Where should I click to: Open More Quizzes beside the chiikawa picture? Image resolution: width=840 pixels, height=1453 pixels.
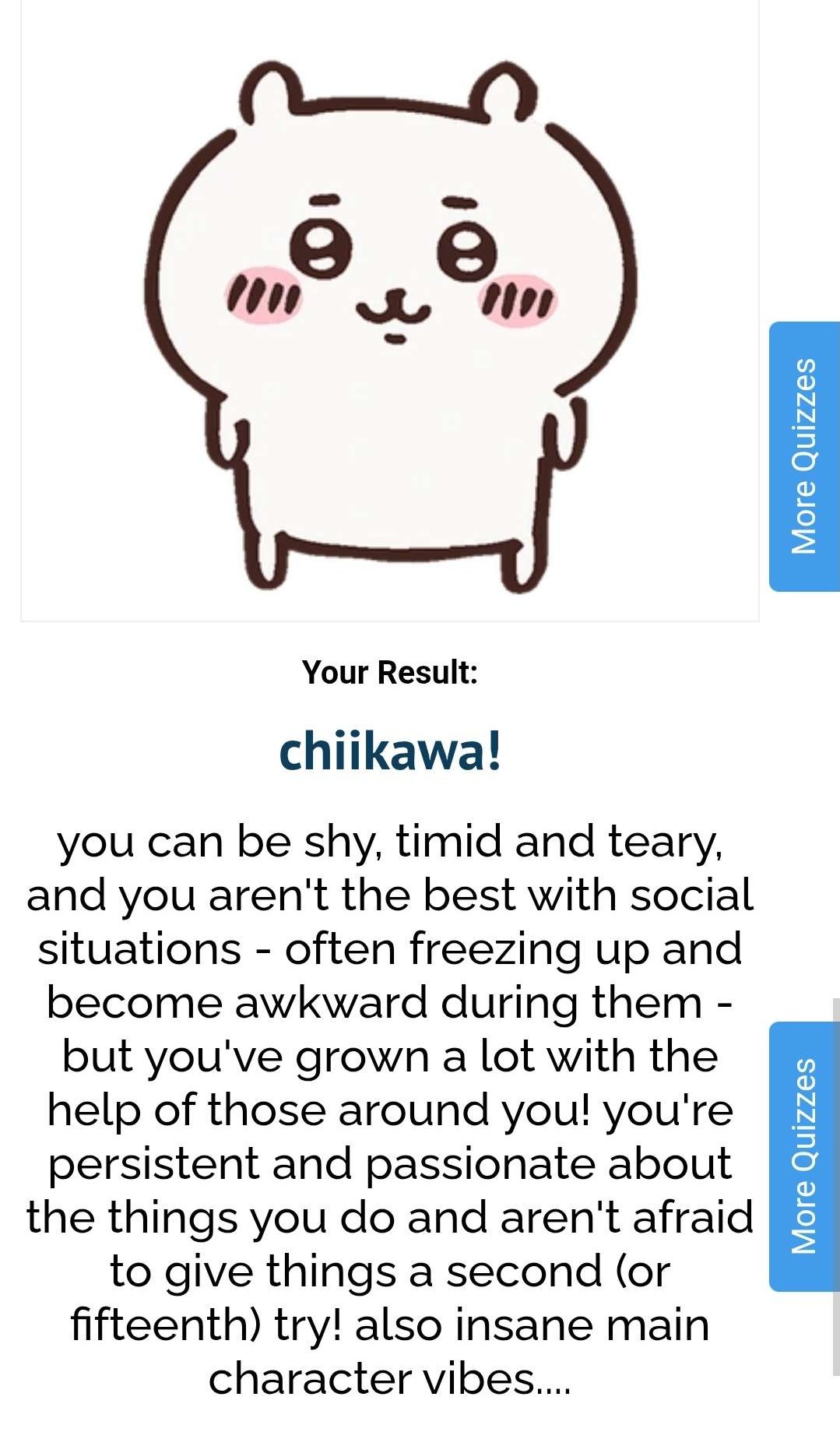pyautogui.click(x=803, y=456)
